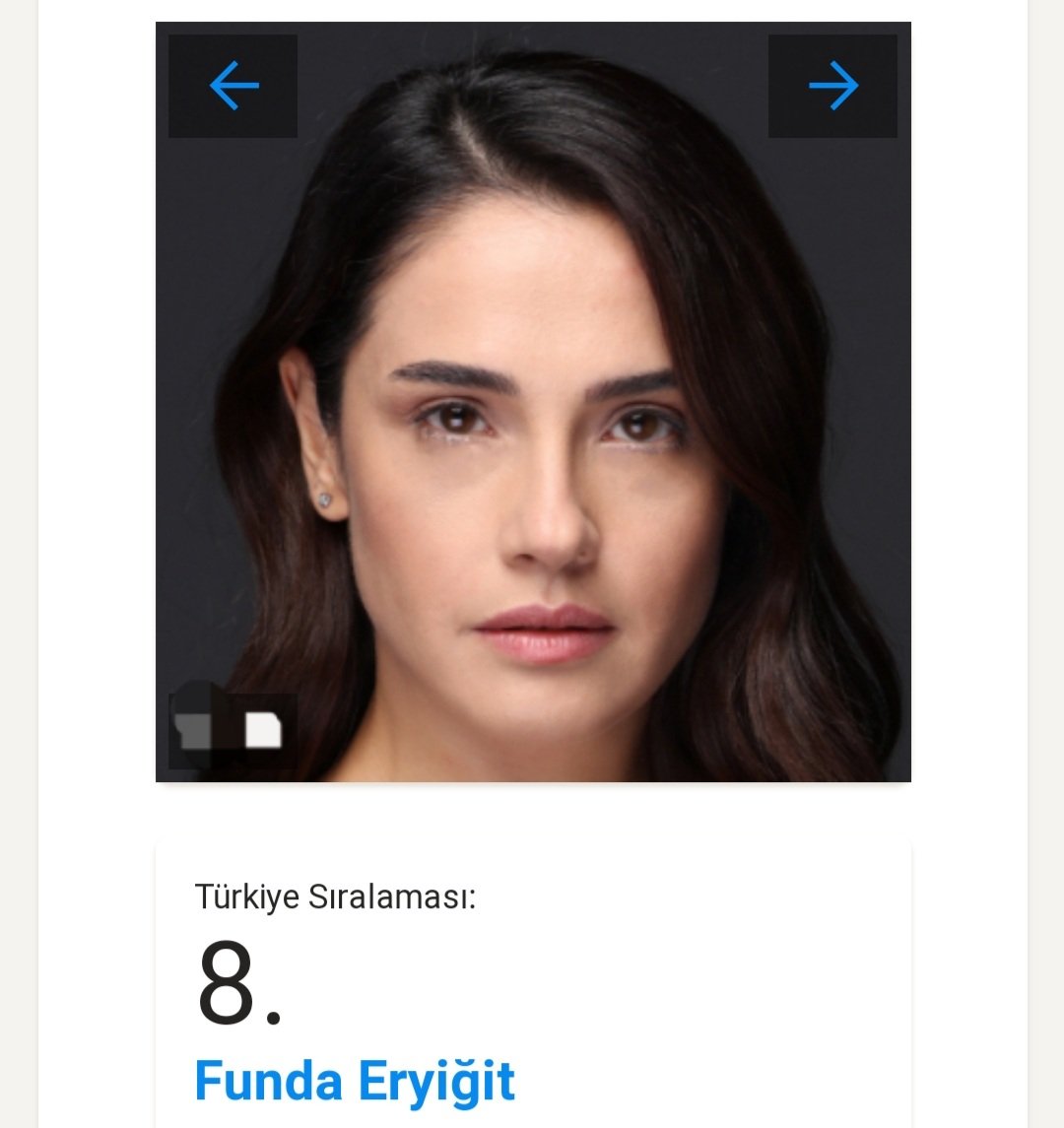Go to the previous photo with left arrow
The width and height of the screenshot is (1064, 1128).
click(x=233, y=86)
